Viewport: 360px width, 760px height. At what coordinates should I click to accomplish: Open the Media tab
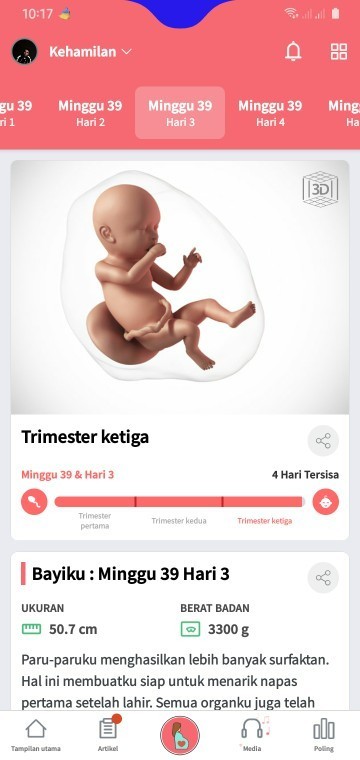(252, 735)
